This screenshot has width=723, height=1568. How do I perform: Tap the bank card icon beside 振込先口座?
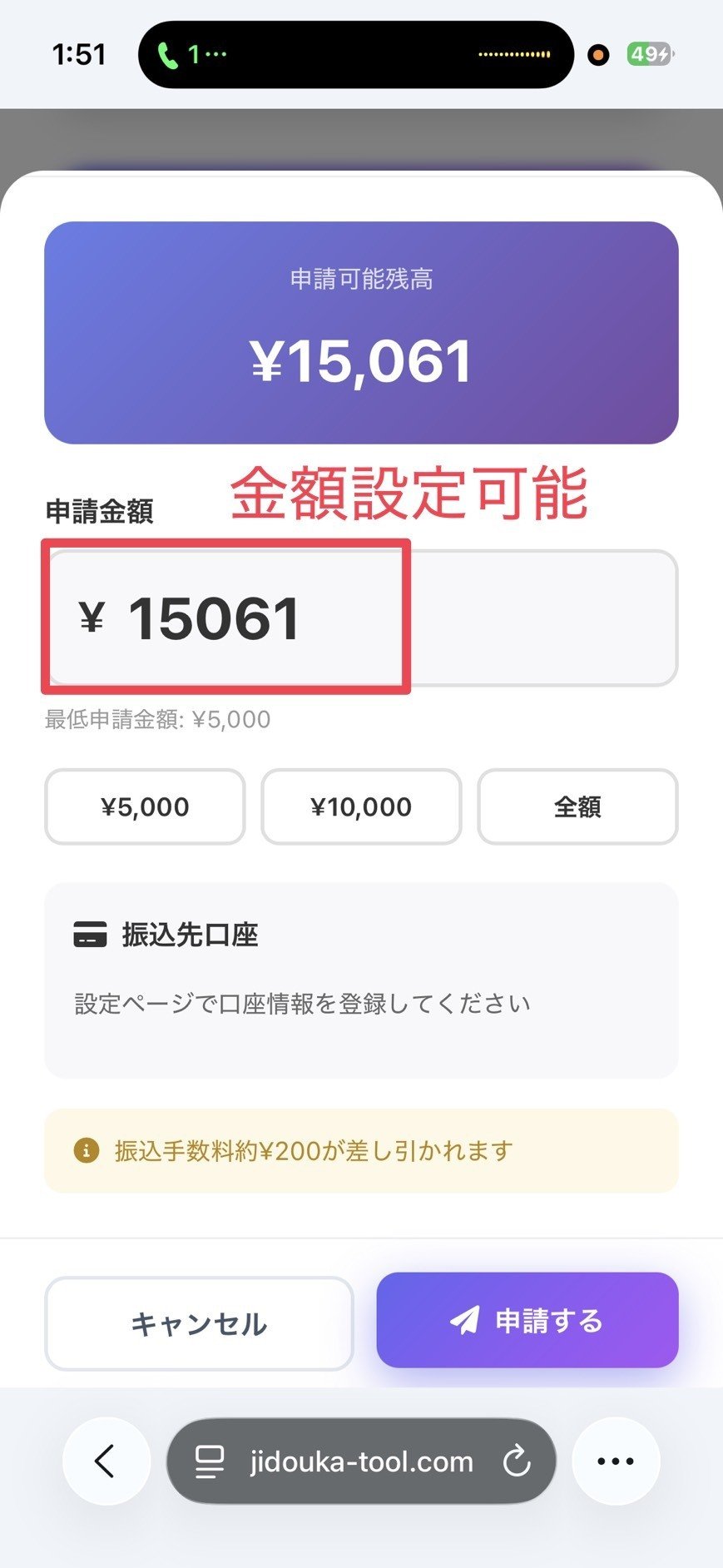(x=87, y=935)
